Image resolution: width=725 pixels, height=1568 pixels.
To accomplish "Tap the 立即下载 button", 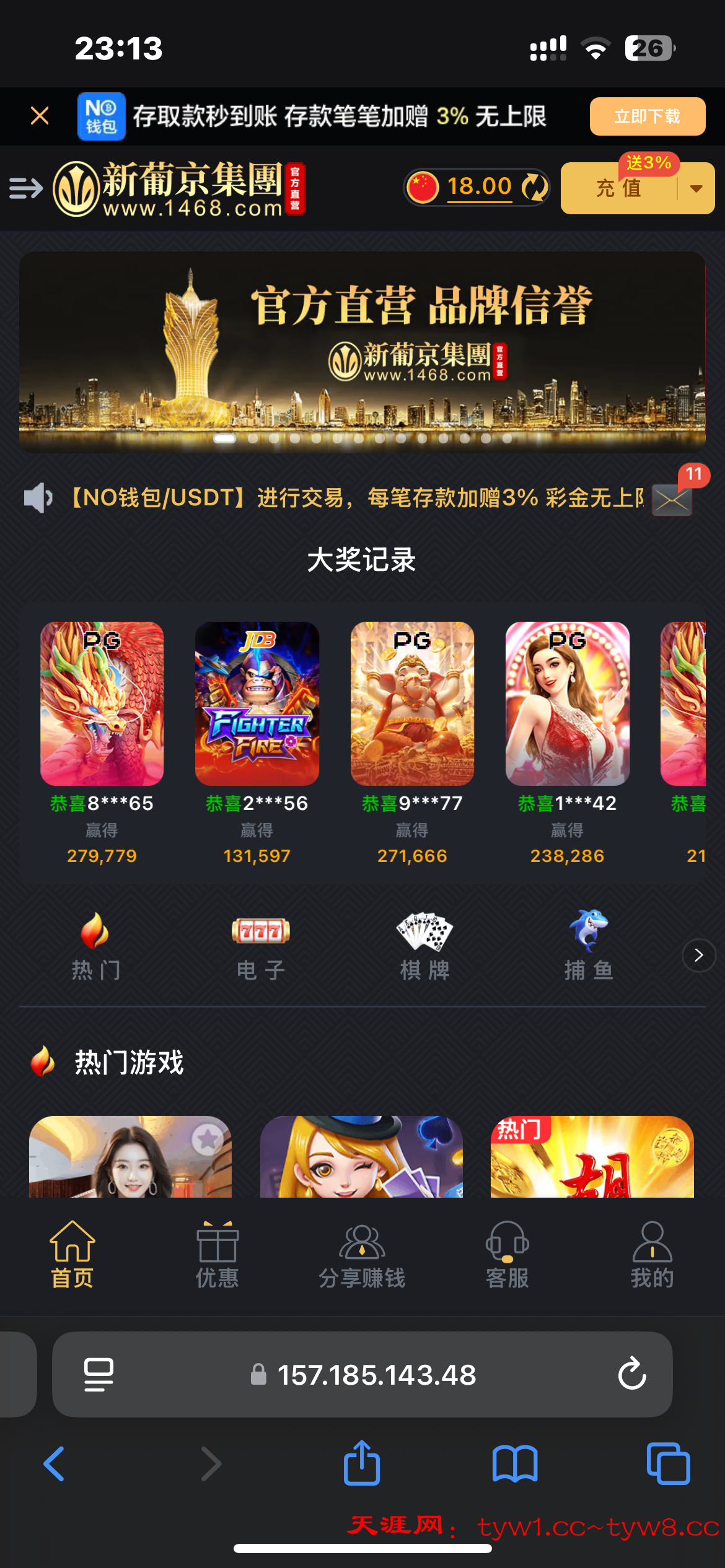I will tap(647, 116).
